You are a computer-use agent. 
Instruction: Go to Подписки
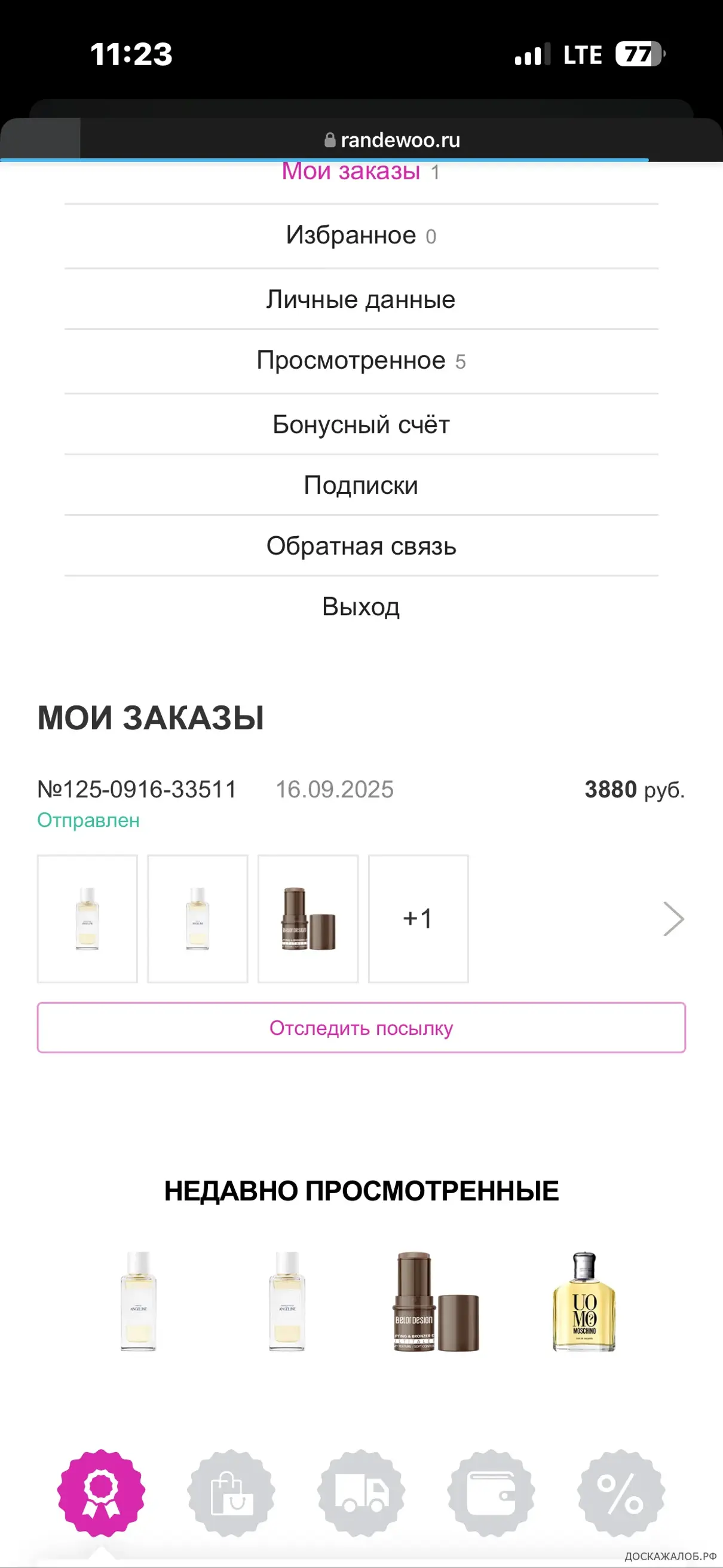tap(360, 486)
